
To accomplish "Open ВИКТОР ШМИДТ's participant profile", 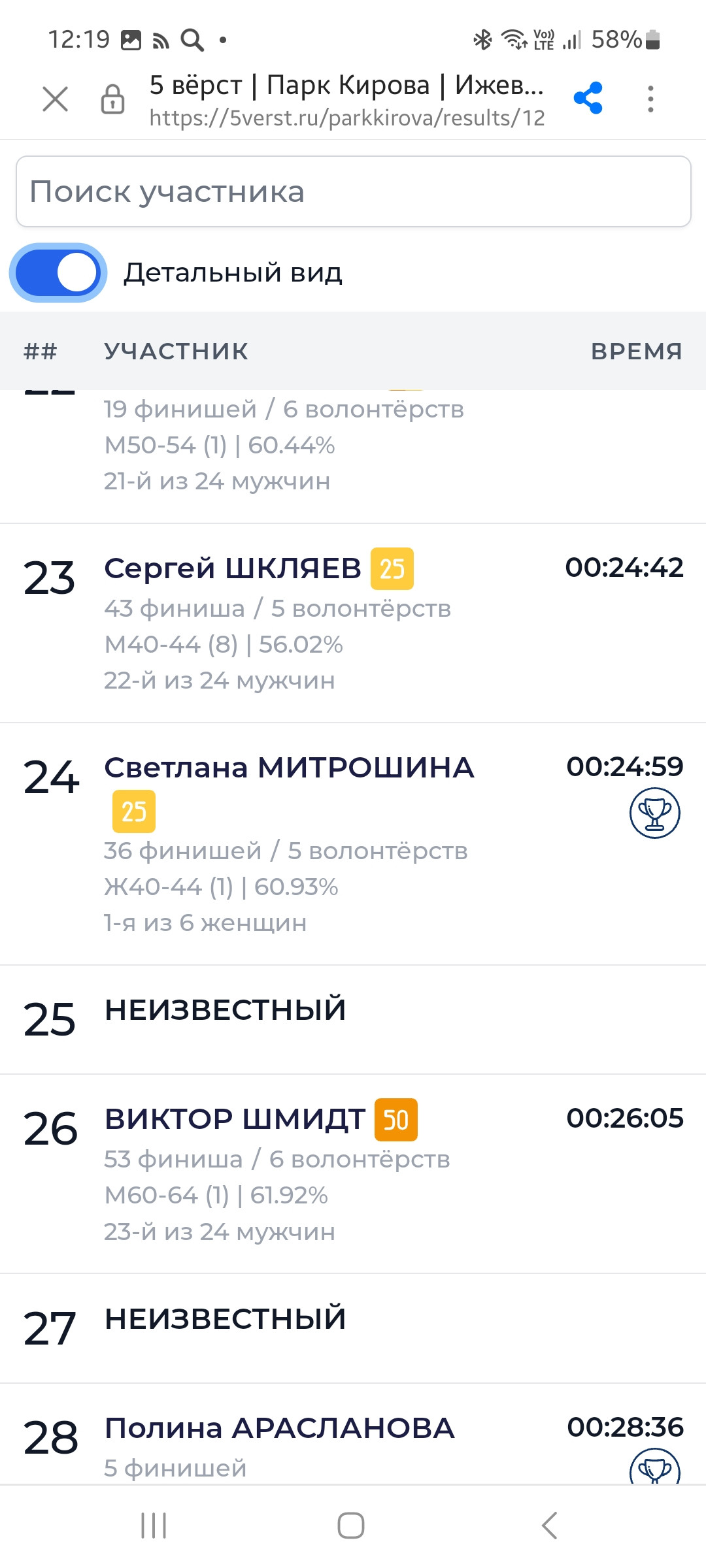I will tap(235, 1119).
